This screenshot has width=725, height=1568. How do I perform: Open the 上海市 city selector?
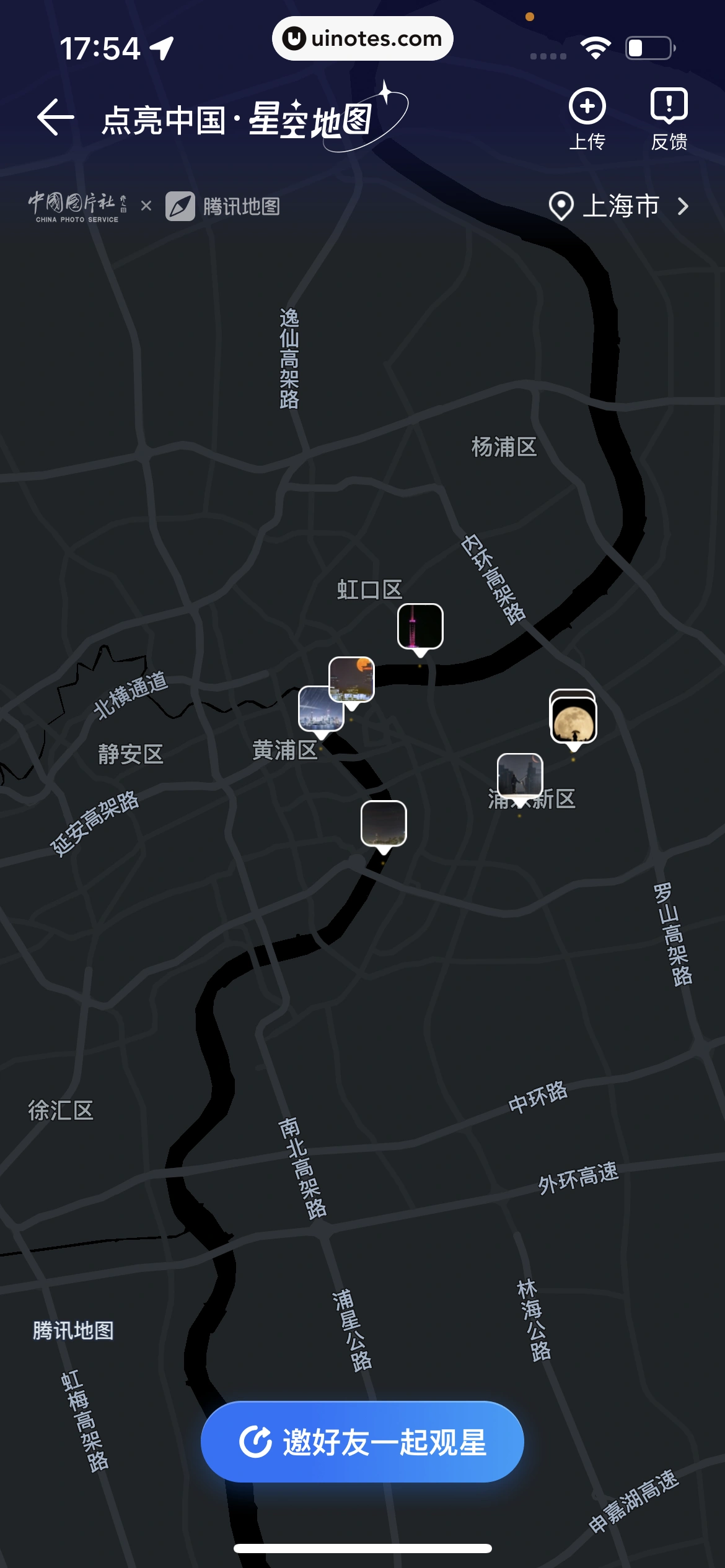pyautogui.click(x=620, y=206)
